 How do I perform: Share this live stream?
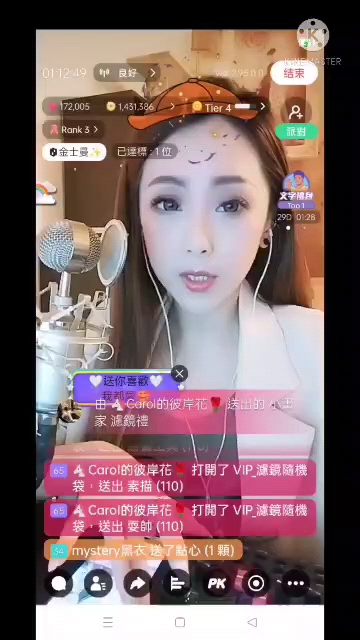(x=138, y=583)
